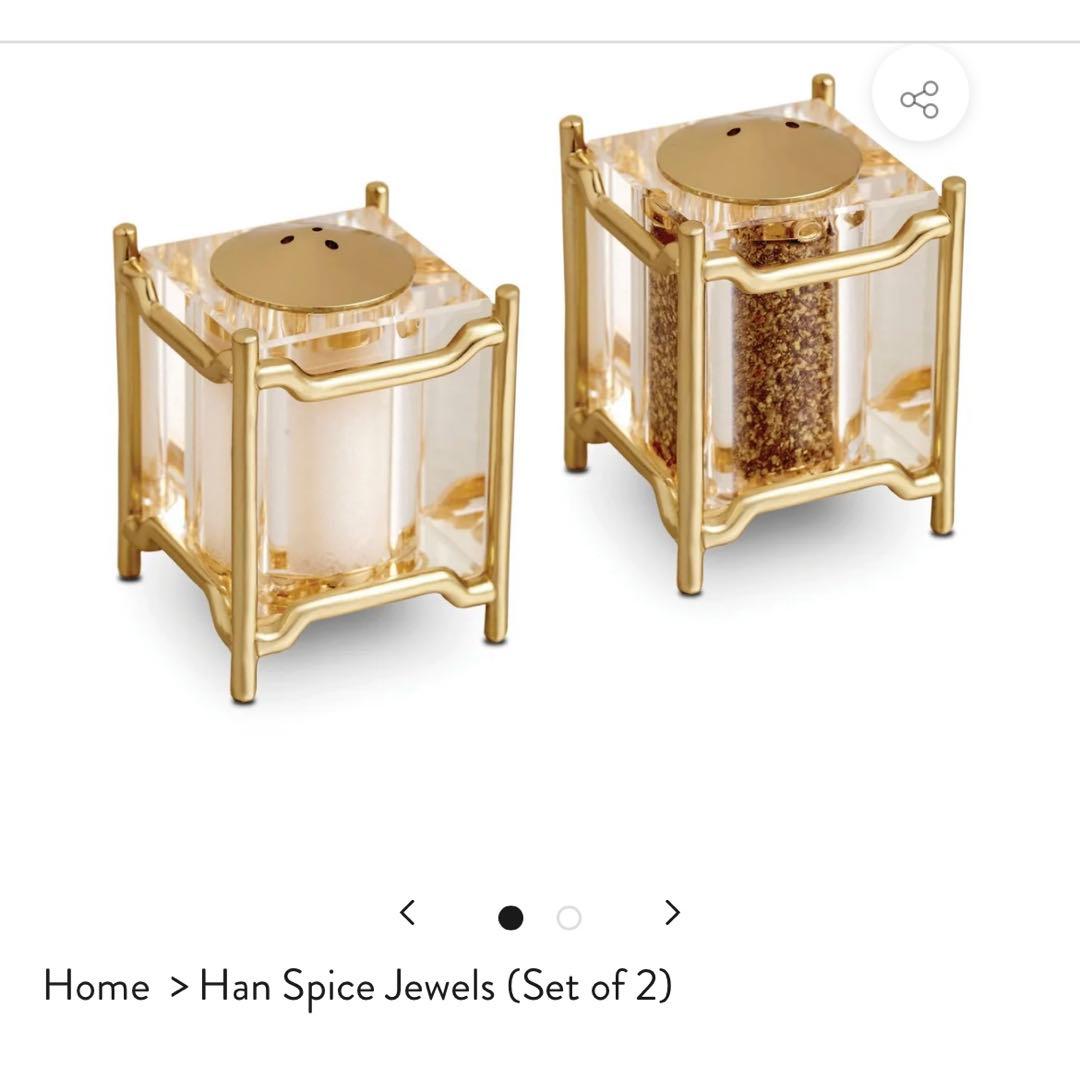Jump to the second image dot
This screenshot has height=1080, width=1080.
pos(569,918)
